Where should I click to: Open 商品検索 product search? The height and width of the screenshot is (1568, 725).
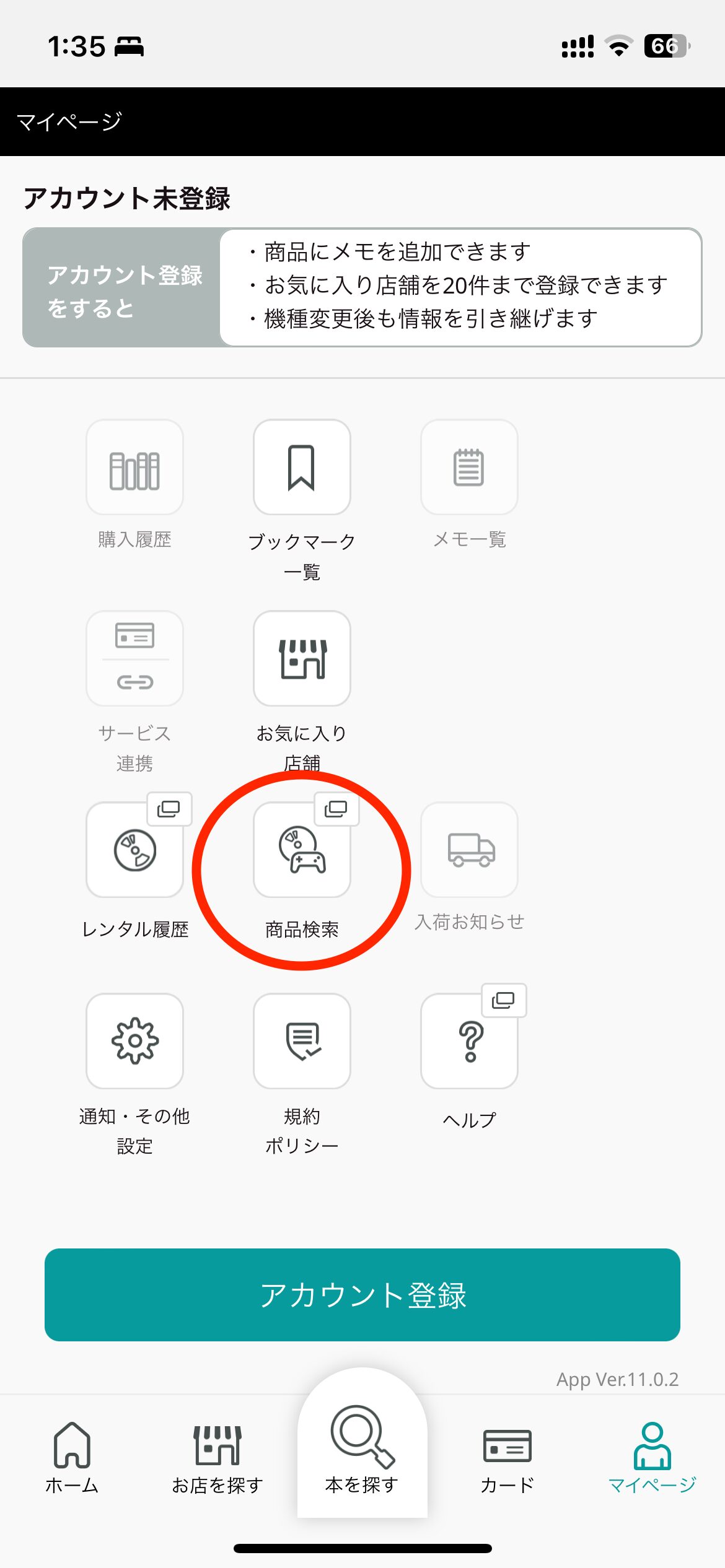[x=302, y=850]
